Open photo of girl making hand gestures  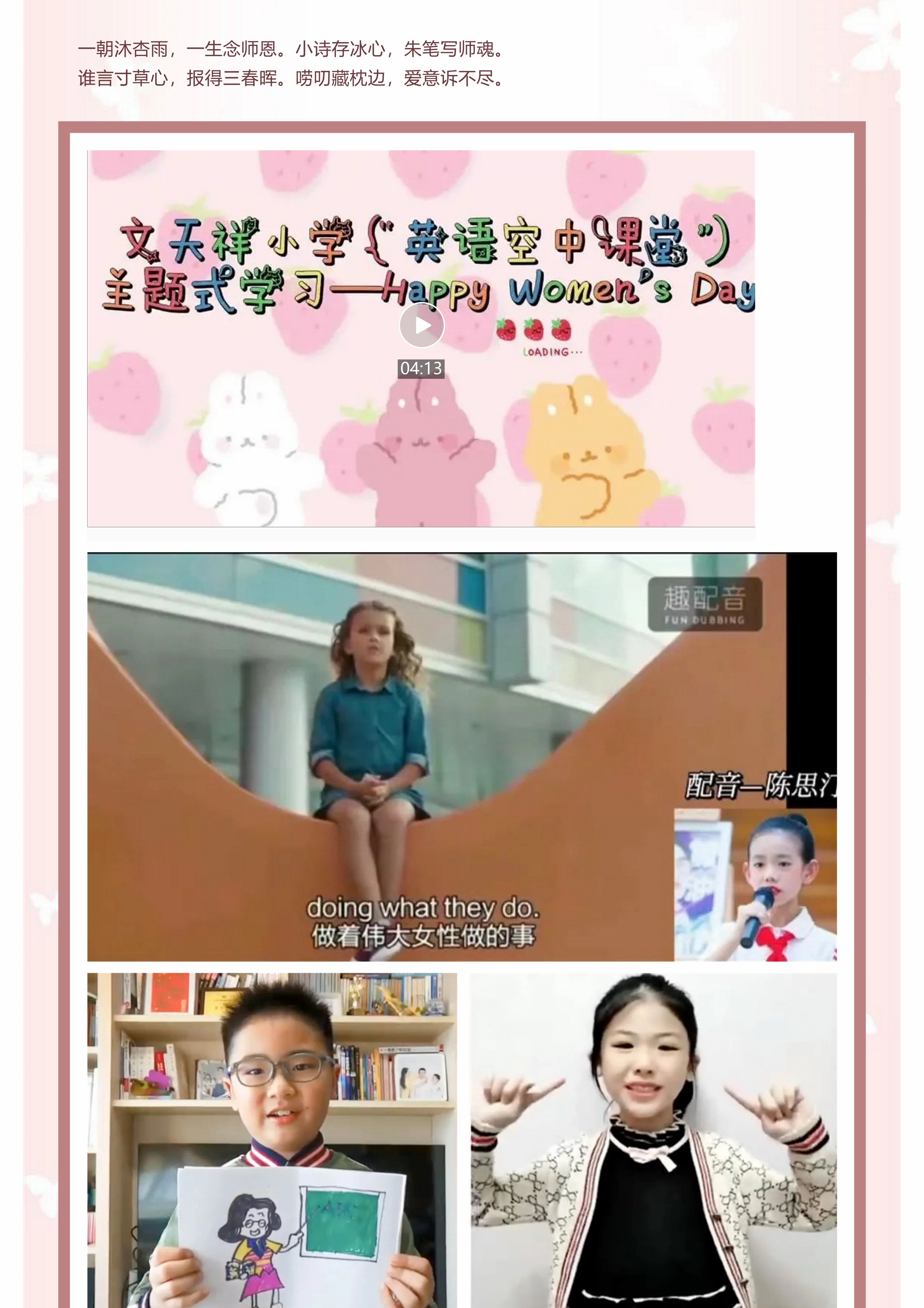653,1139
